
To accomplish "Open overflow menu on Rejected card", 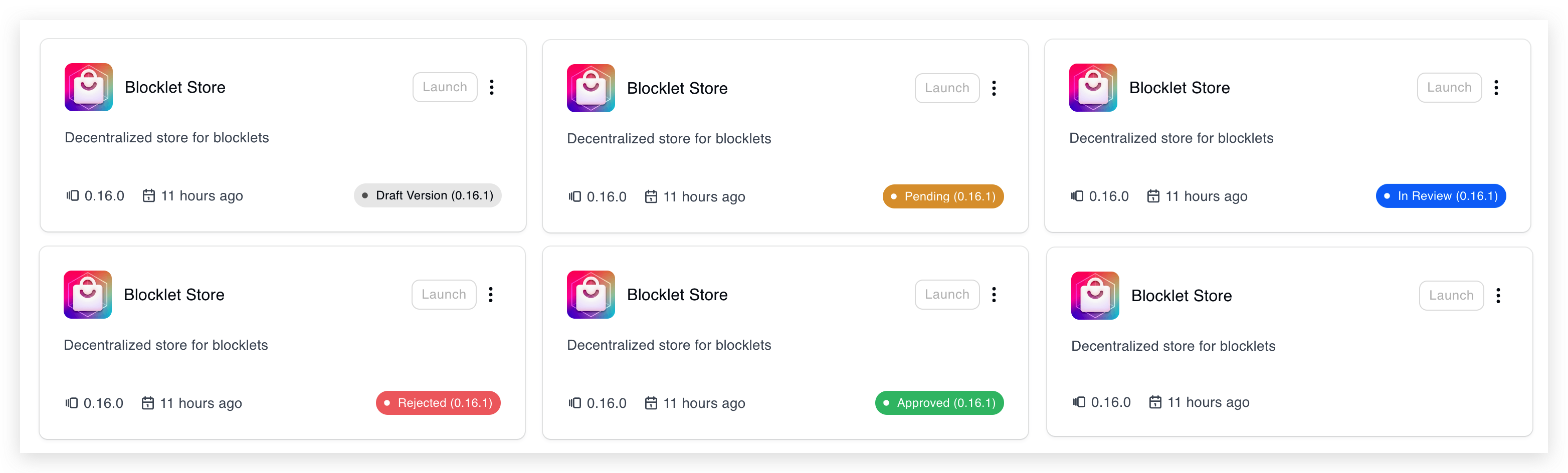I will (491, 295).
